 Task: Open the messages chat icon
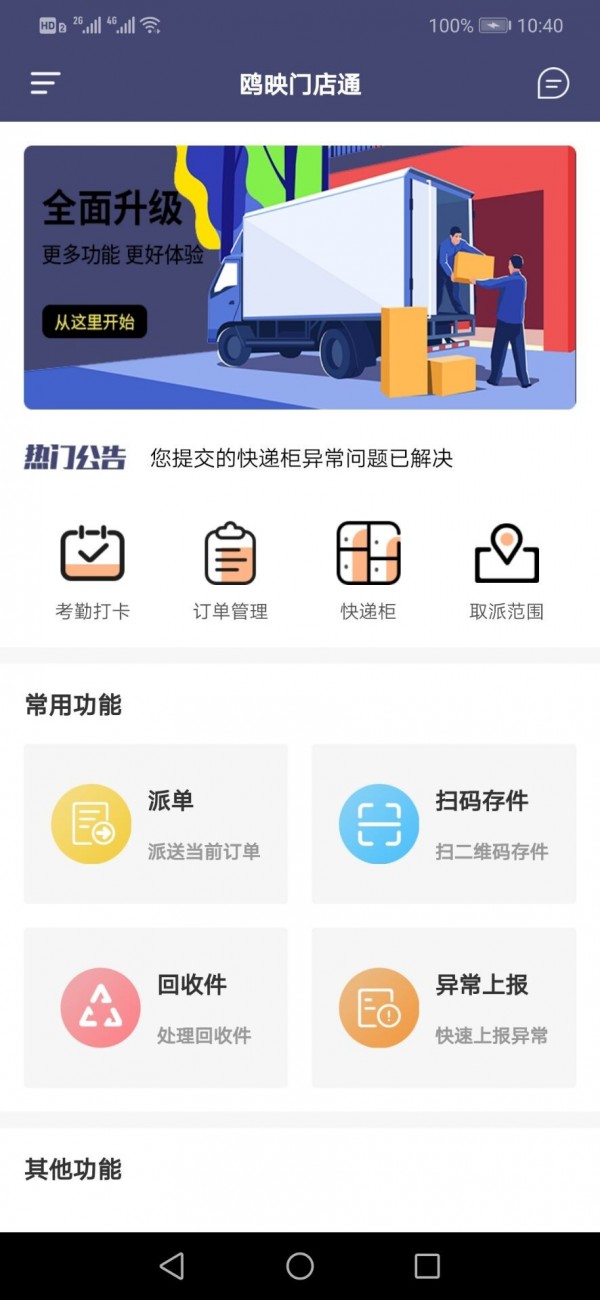(553, 84)
